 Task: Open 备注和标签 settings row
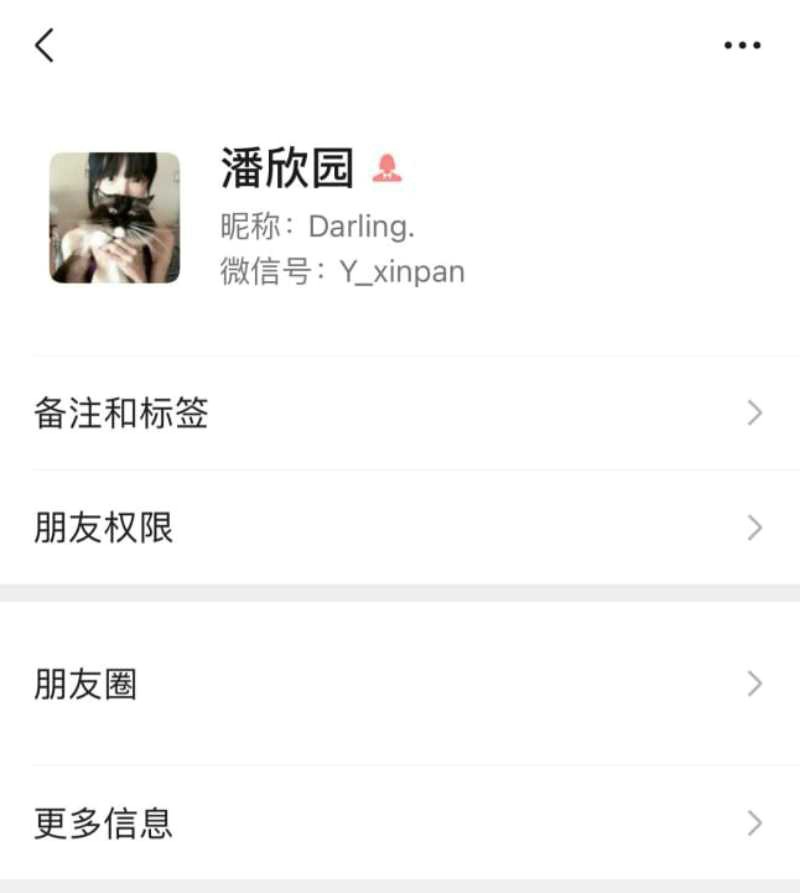point(400,413)
